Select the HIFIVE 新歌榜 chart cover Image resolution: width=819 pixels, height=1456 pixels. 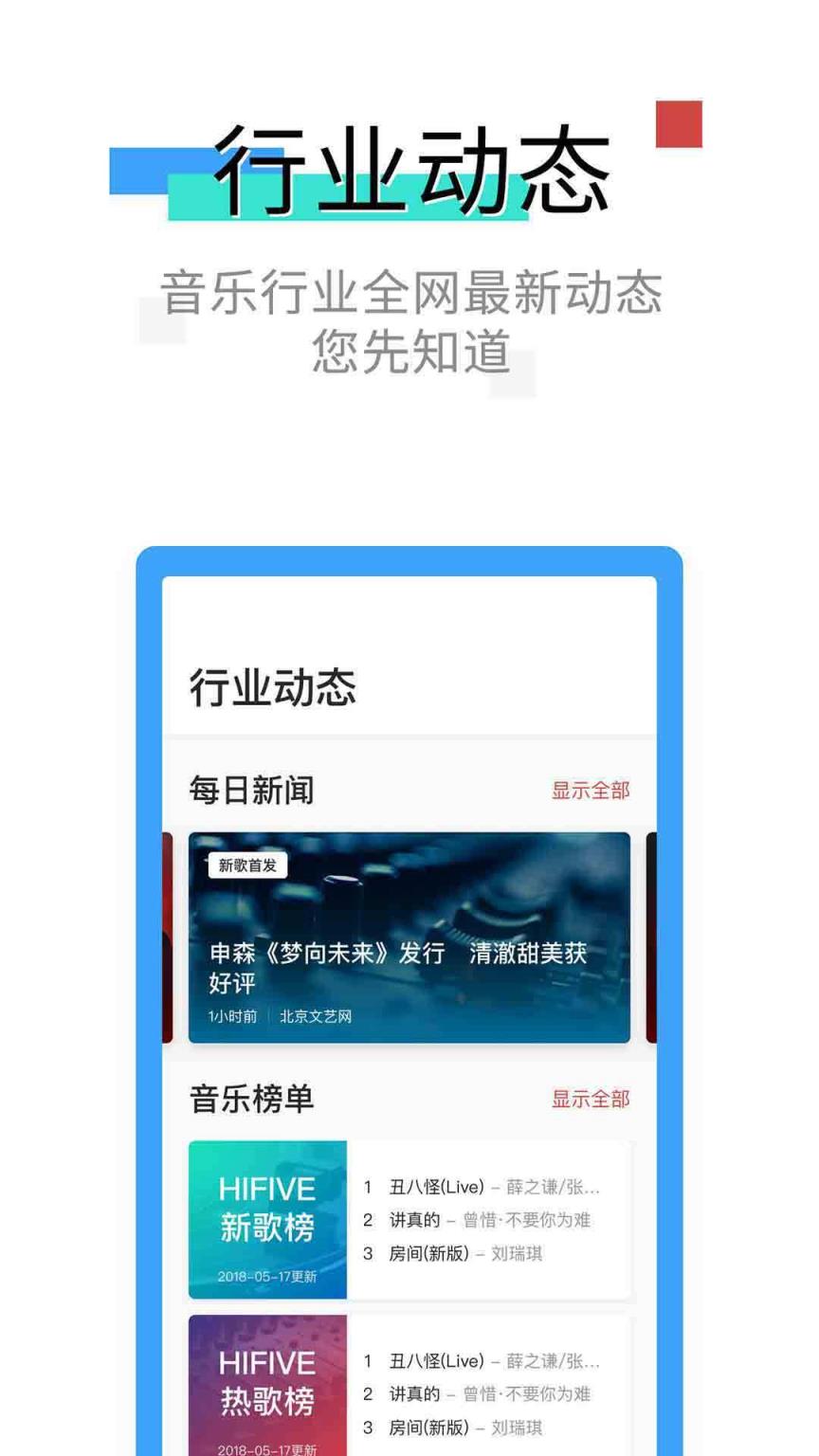click(267, 1219)
